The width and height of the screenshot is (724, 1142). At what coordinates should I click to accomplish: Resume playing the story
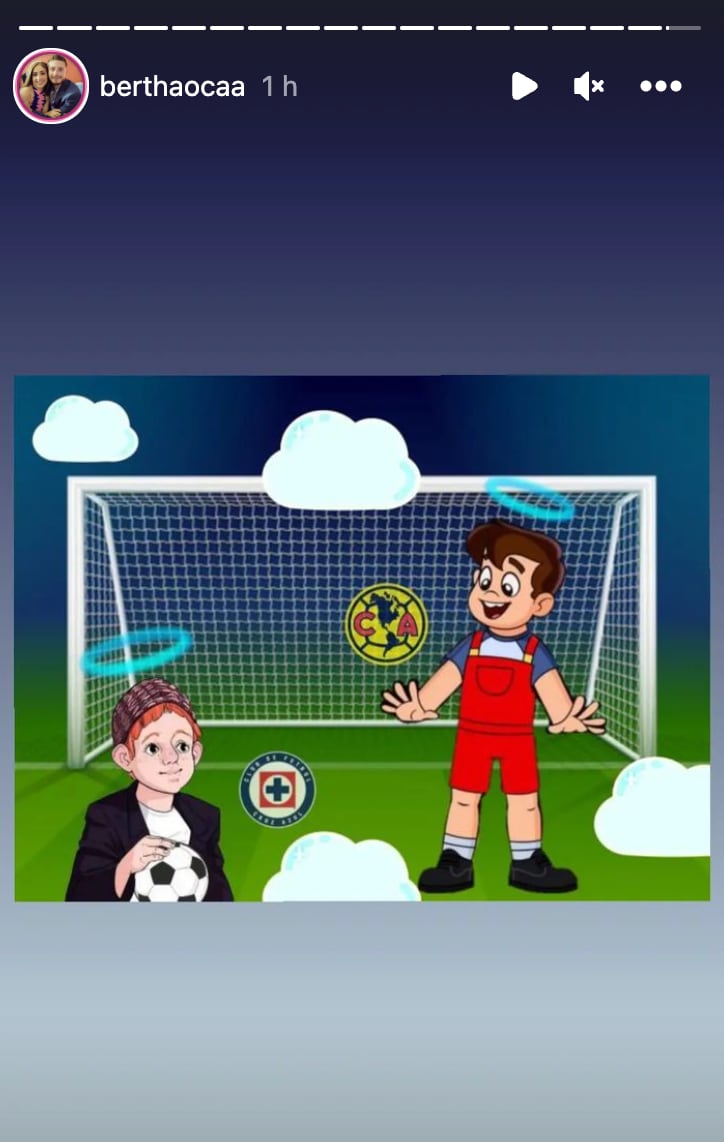[524, 86]
